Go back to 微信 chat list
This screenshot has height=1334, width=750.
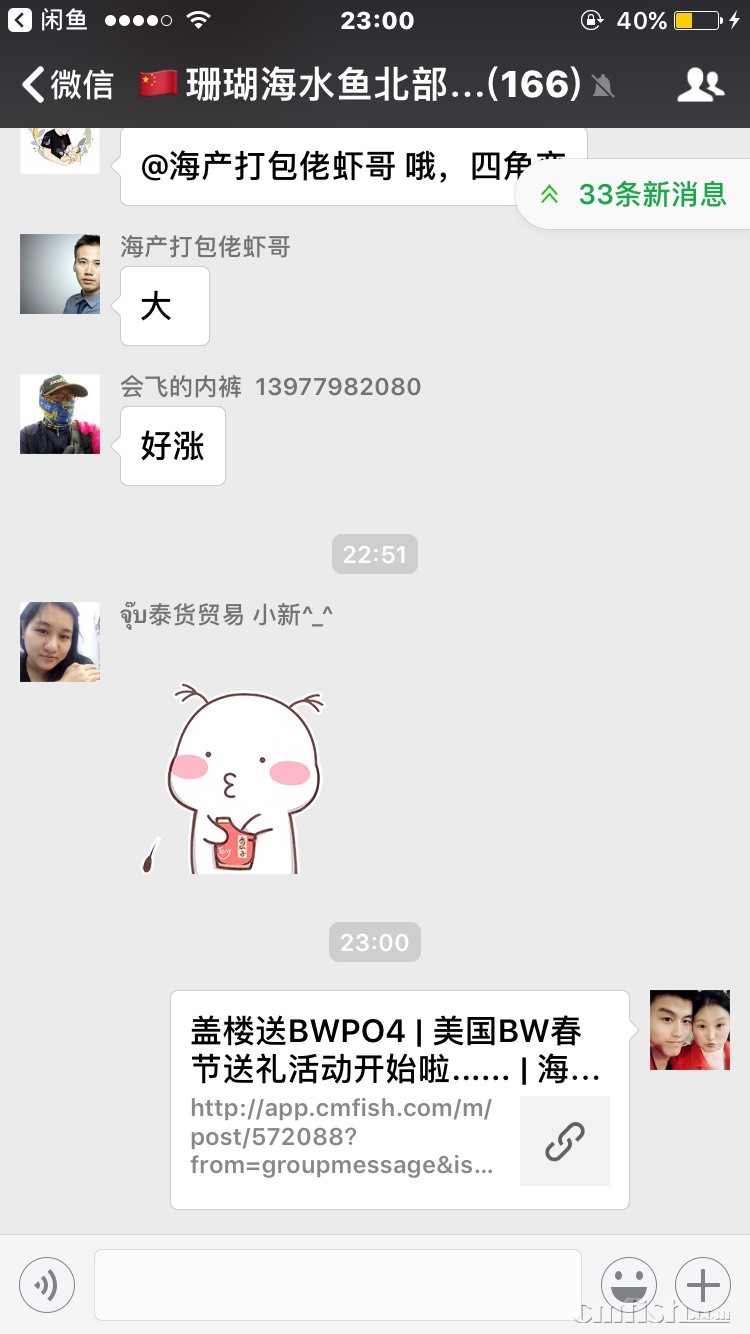[68, 85]
